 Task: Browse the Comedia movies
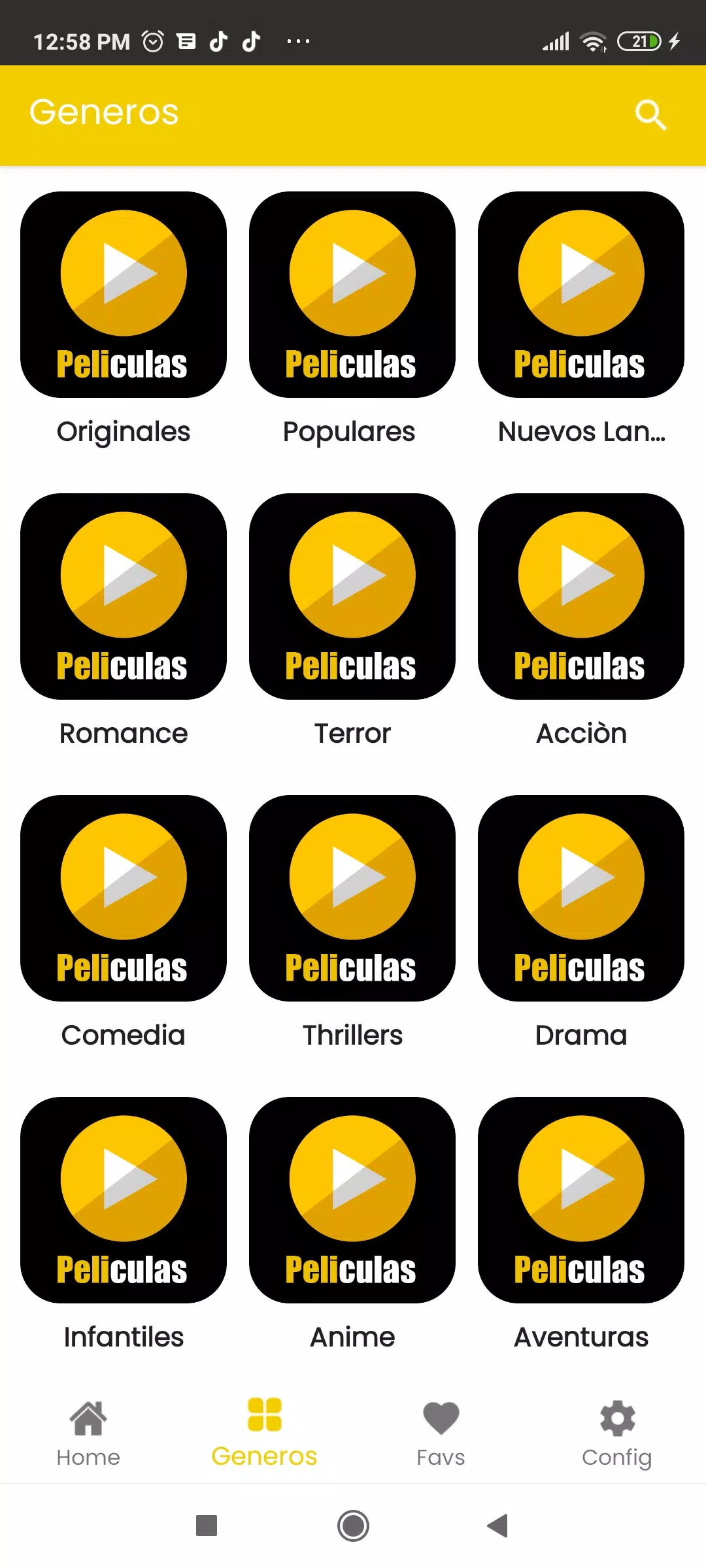click(x=124, y=898)
